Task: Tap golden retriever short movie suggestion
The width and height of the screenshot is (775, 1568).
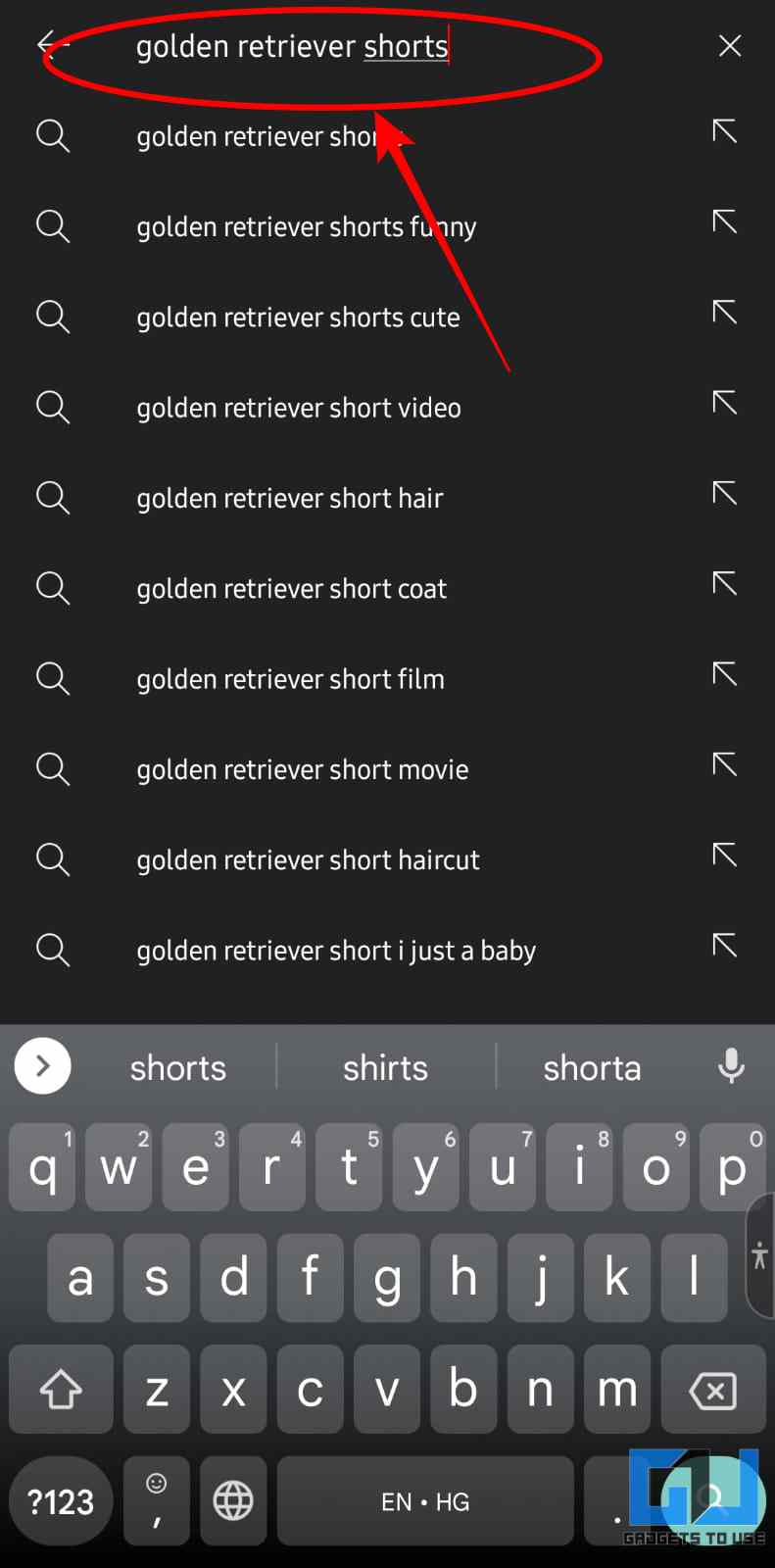Action: [387, 768]
